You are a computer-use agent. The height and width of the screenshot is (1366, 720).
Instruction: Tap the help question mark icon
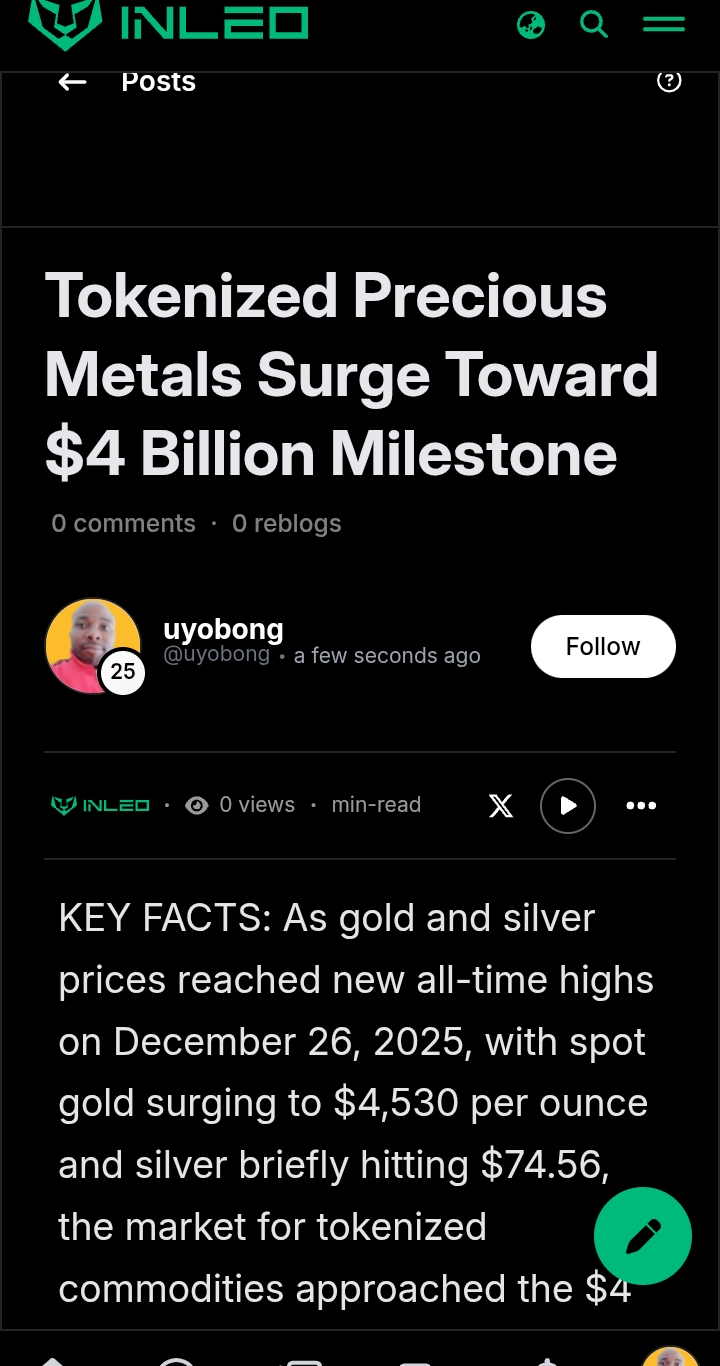tap(669, 82)
